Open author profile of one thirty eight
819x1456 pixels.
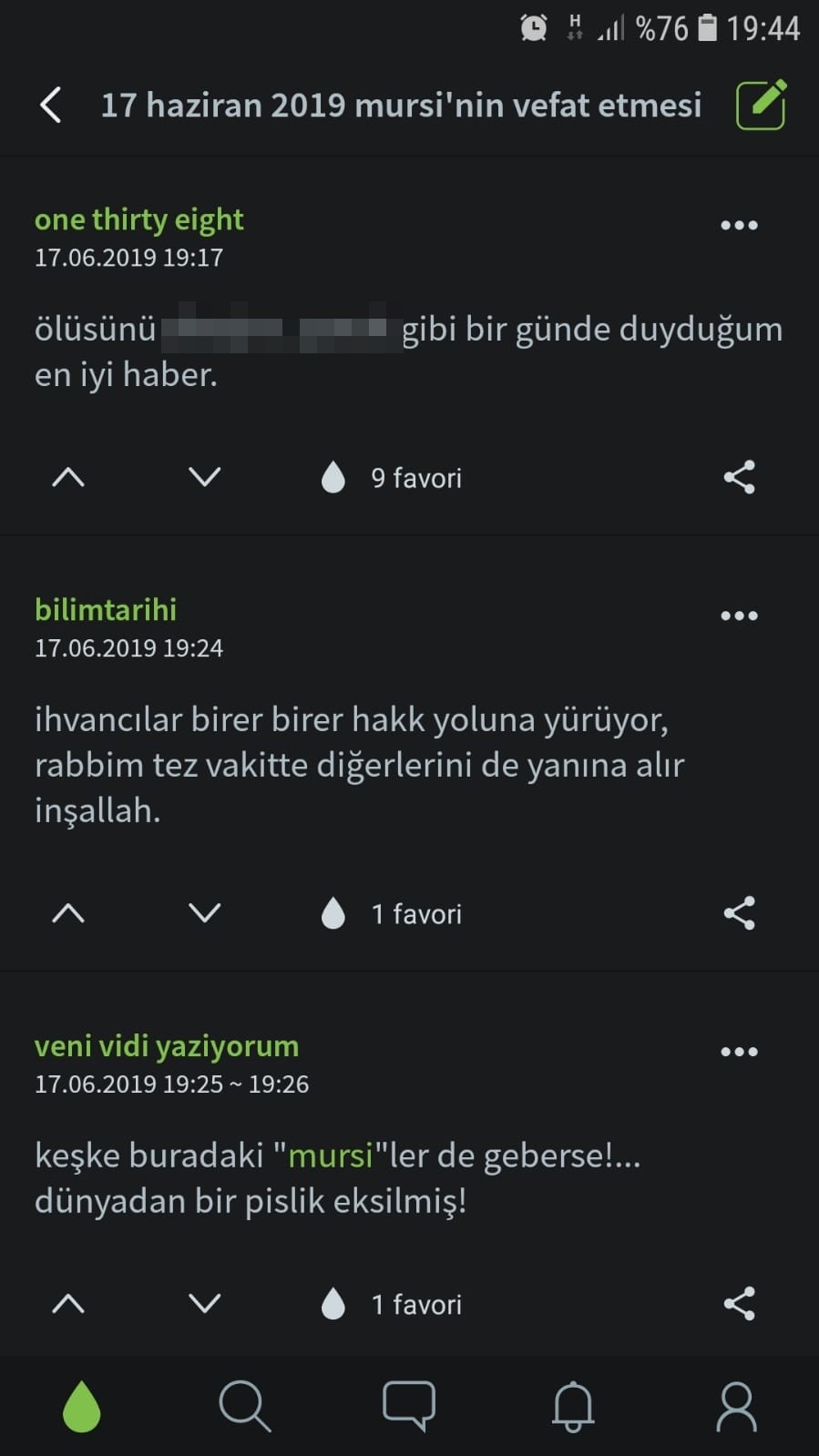(x=138, y=219)
